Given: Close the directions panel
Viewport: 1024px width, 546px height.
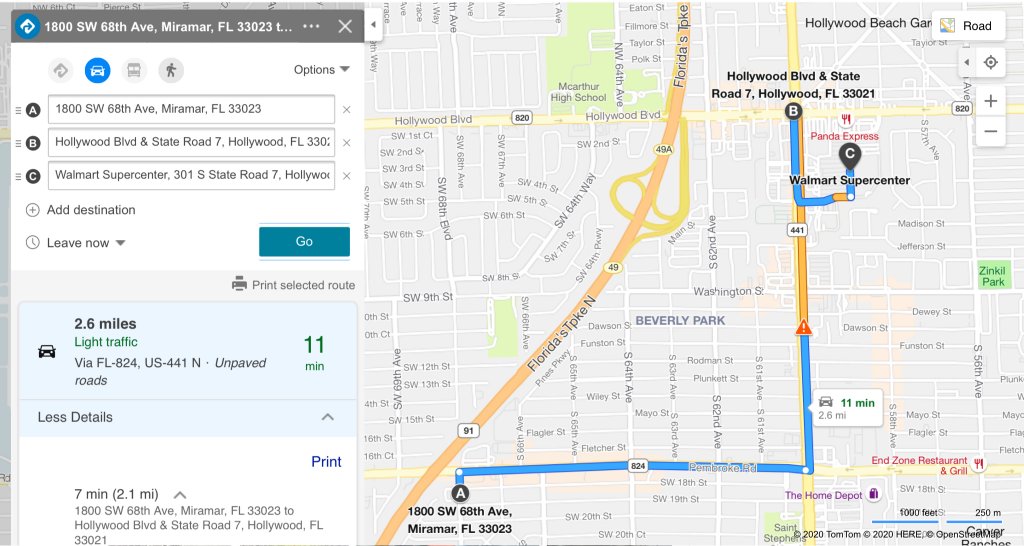Looking at the screenshot, I should (345, 27).
